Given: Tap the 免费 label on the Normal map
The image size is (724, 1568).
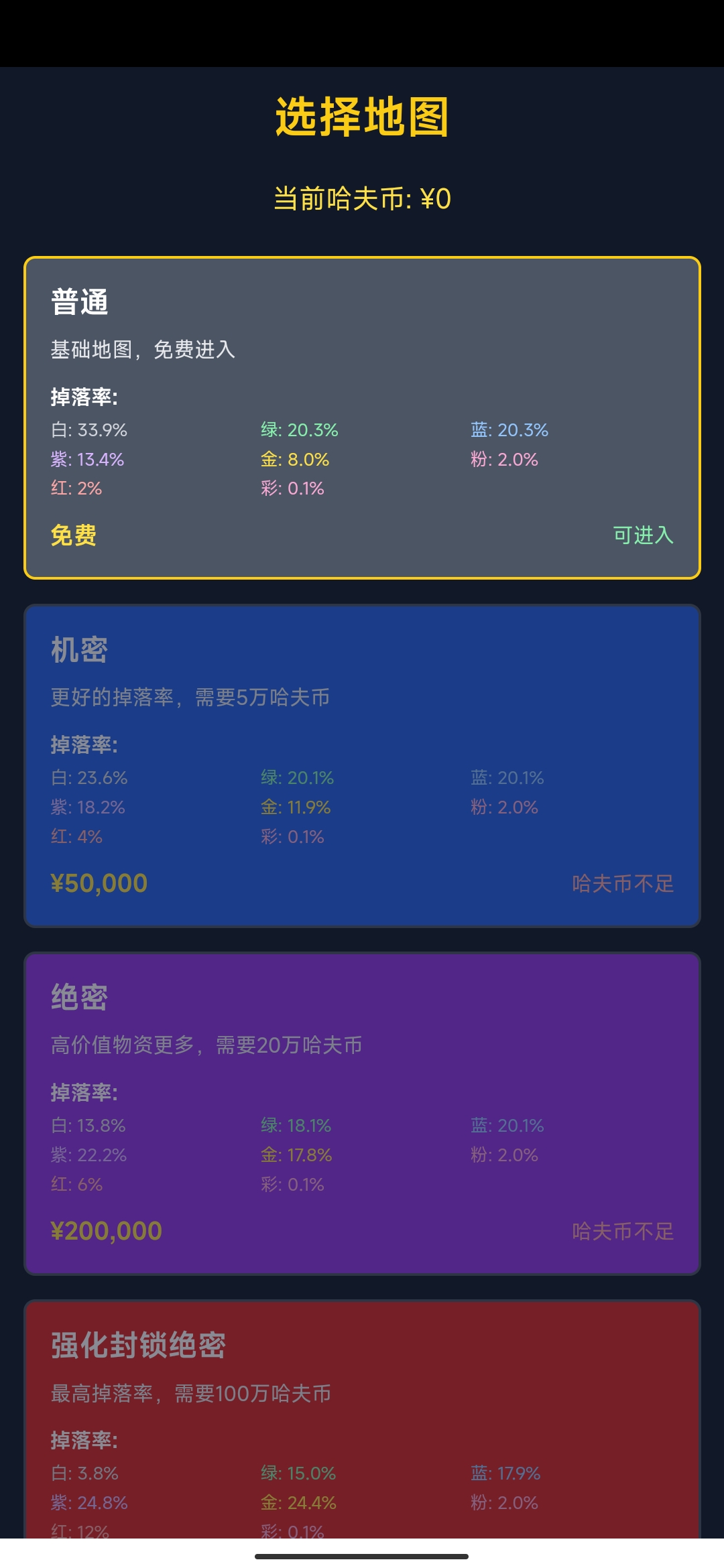Looking at the screenshot, I should click(74, 535).
